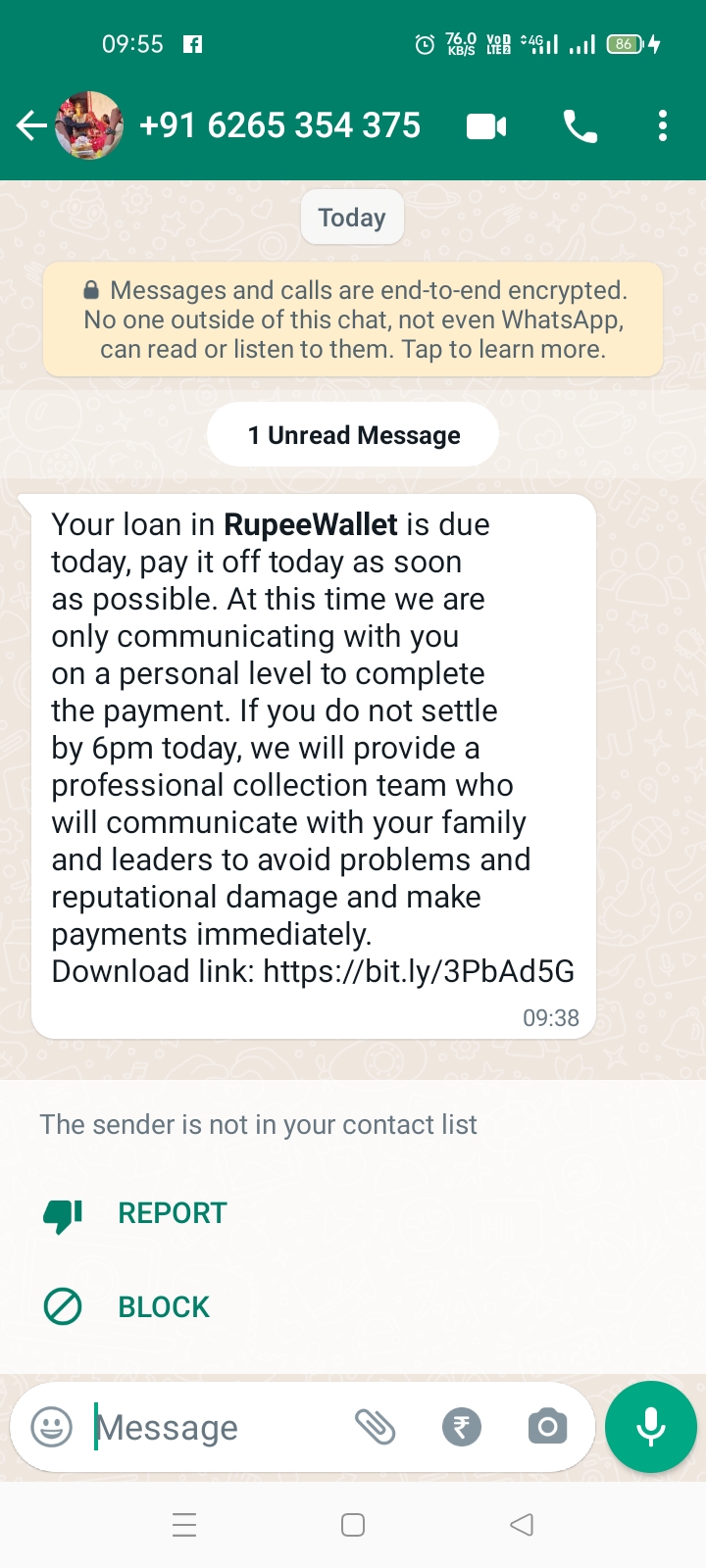706x1568 pixels.
Task: Open contact info for +91 6265 354 375
Action: pyautogui.click(x=279, y=125)
